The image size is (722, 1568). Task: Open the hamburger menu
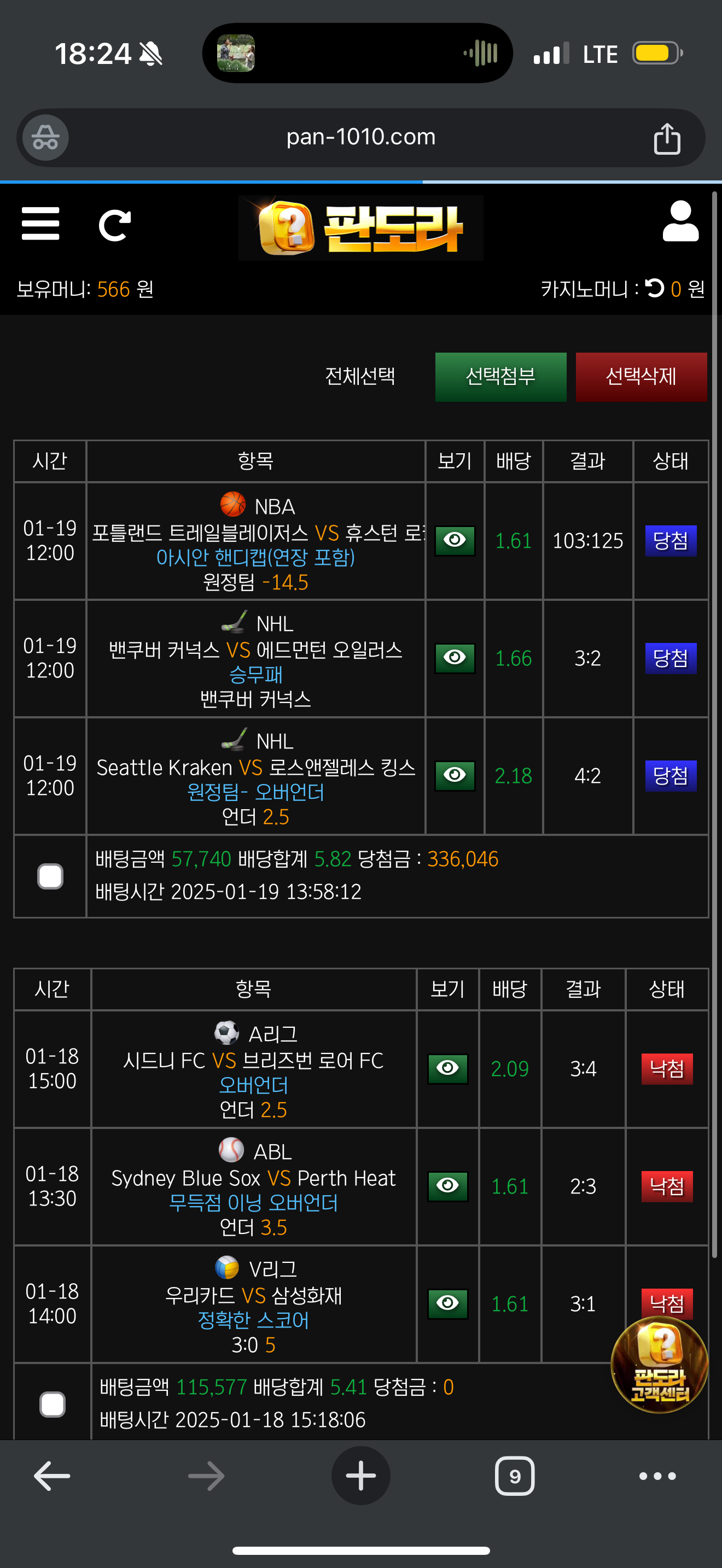pyautogui.click(x=40, y=224)
